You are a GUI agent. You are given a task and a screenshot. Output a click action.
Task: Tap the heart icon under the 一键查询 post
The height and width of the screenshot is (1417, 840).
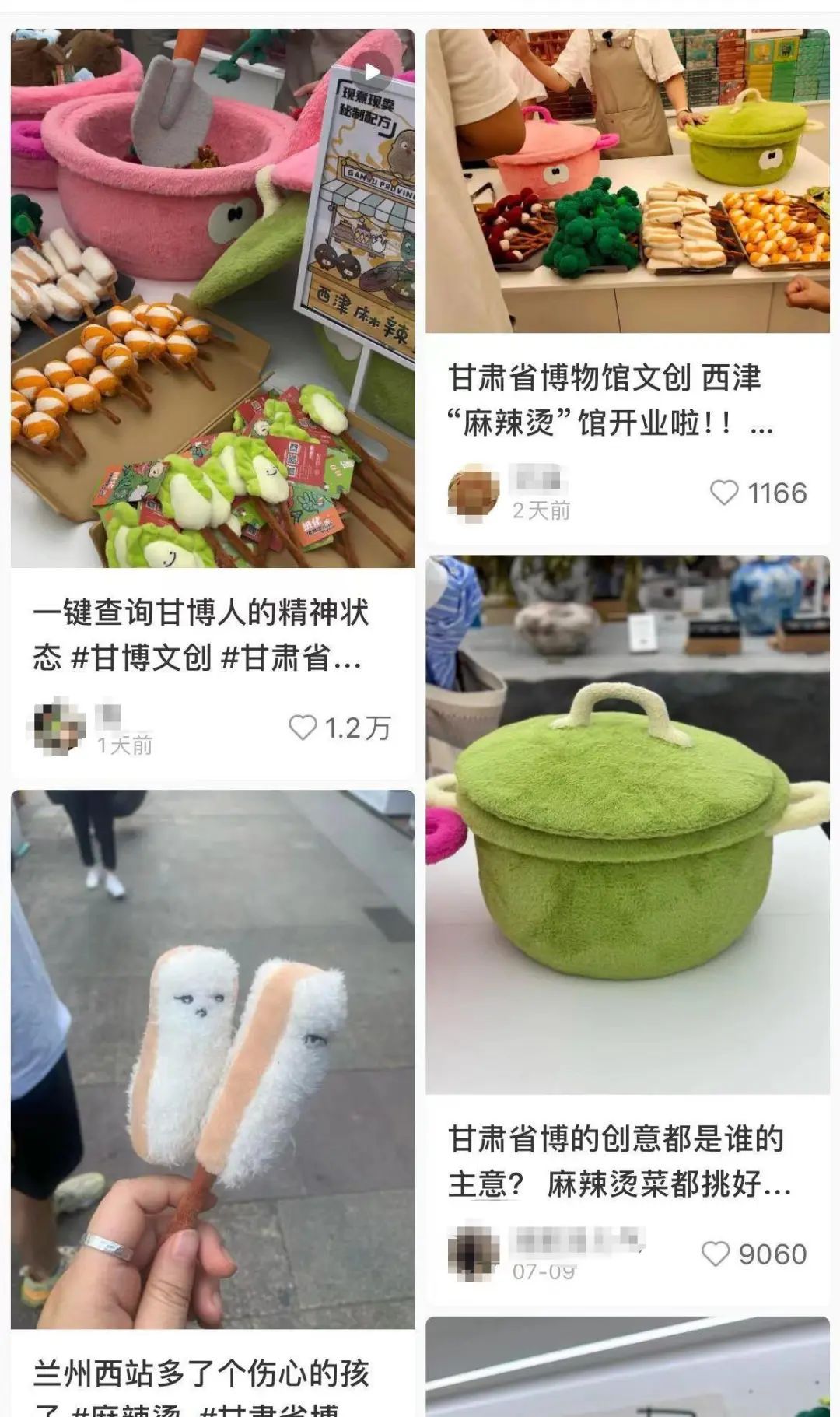pyautogui.click(x=302, y=727)
